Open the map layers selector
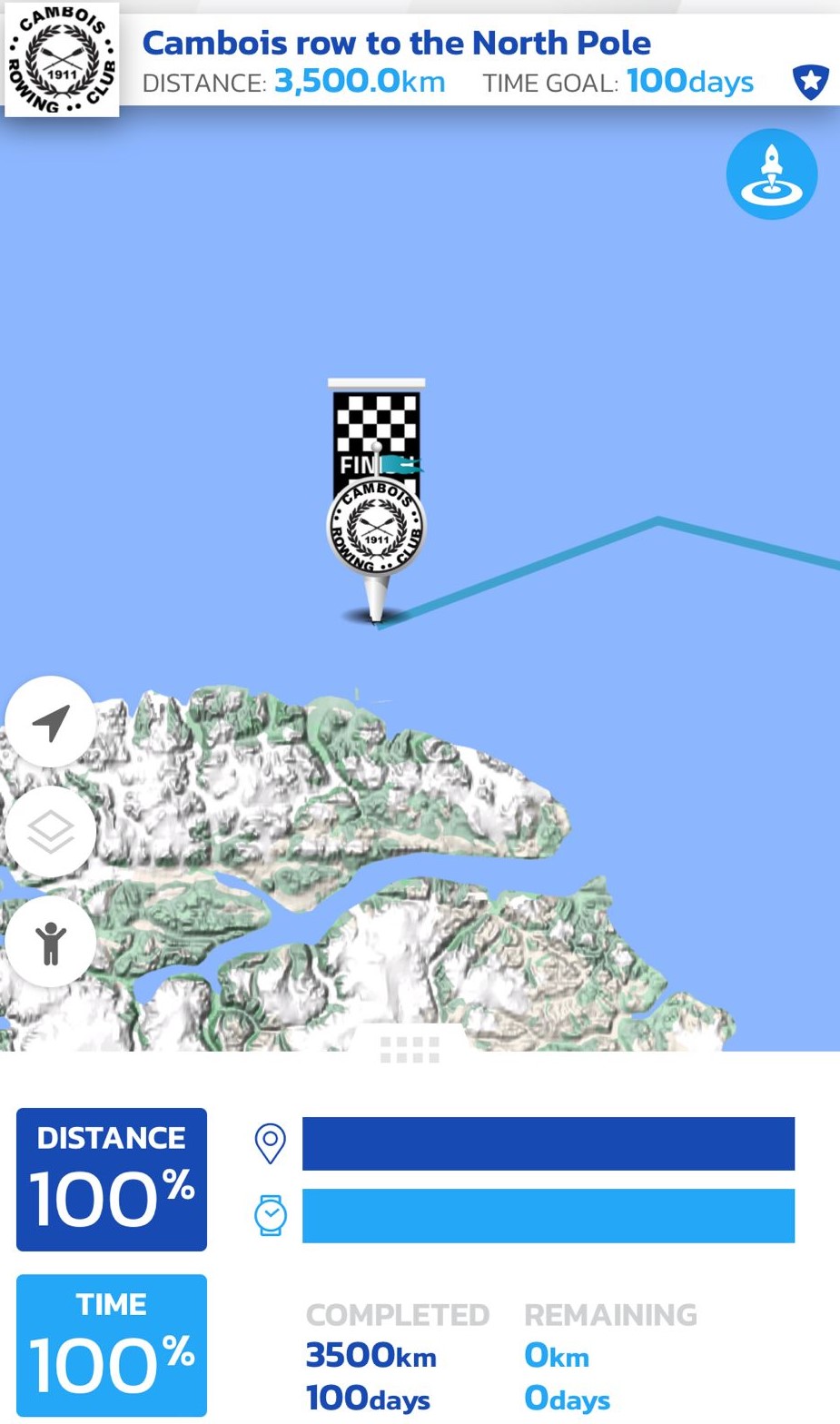Image resolution: width=840 pixels, height=1424 pixels. (x=51, y=831)
